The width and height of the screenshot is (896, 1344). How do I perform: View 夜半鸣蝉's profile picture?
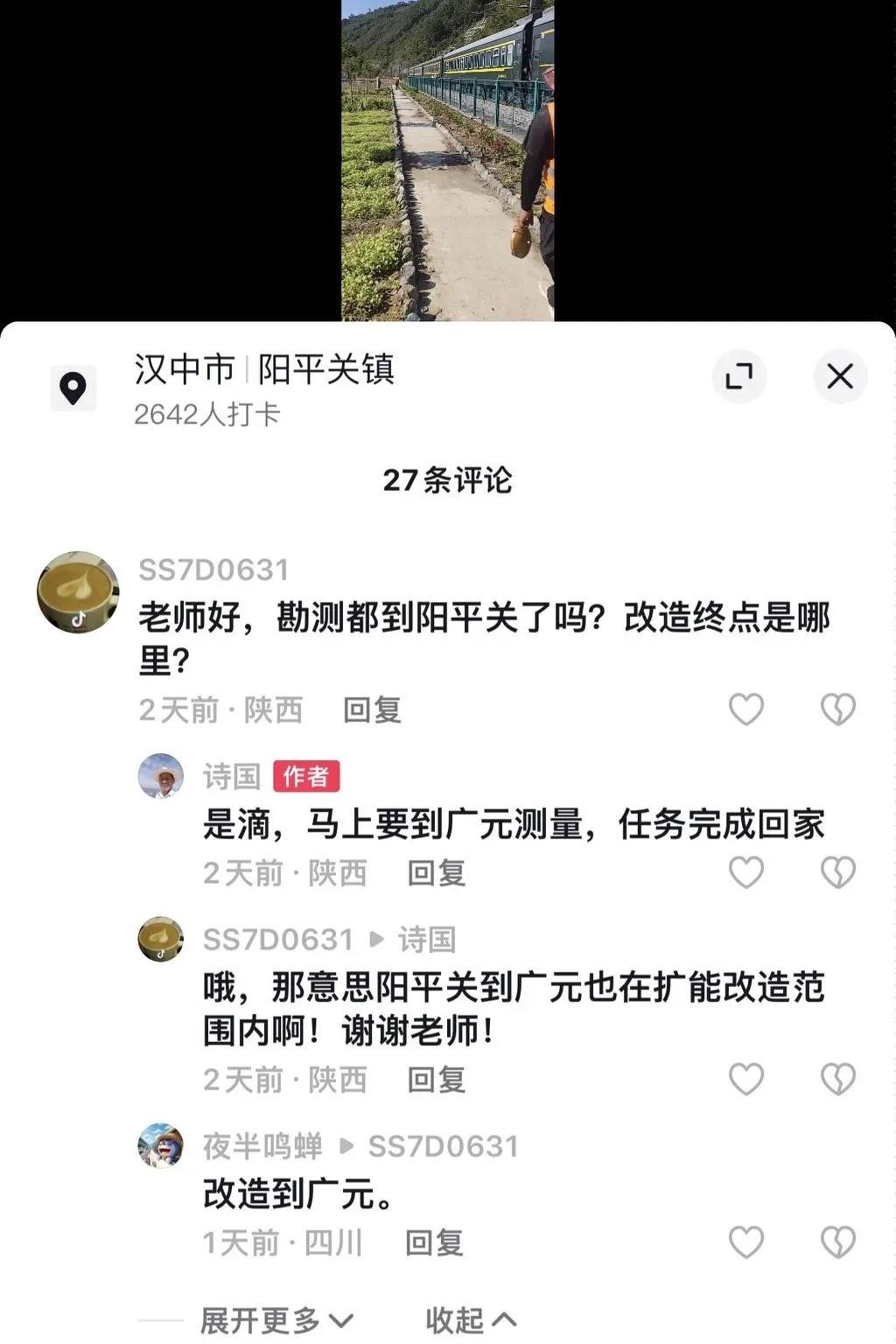(161, 1145)
